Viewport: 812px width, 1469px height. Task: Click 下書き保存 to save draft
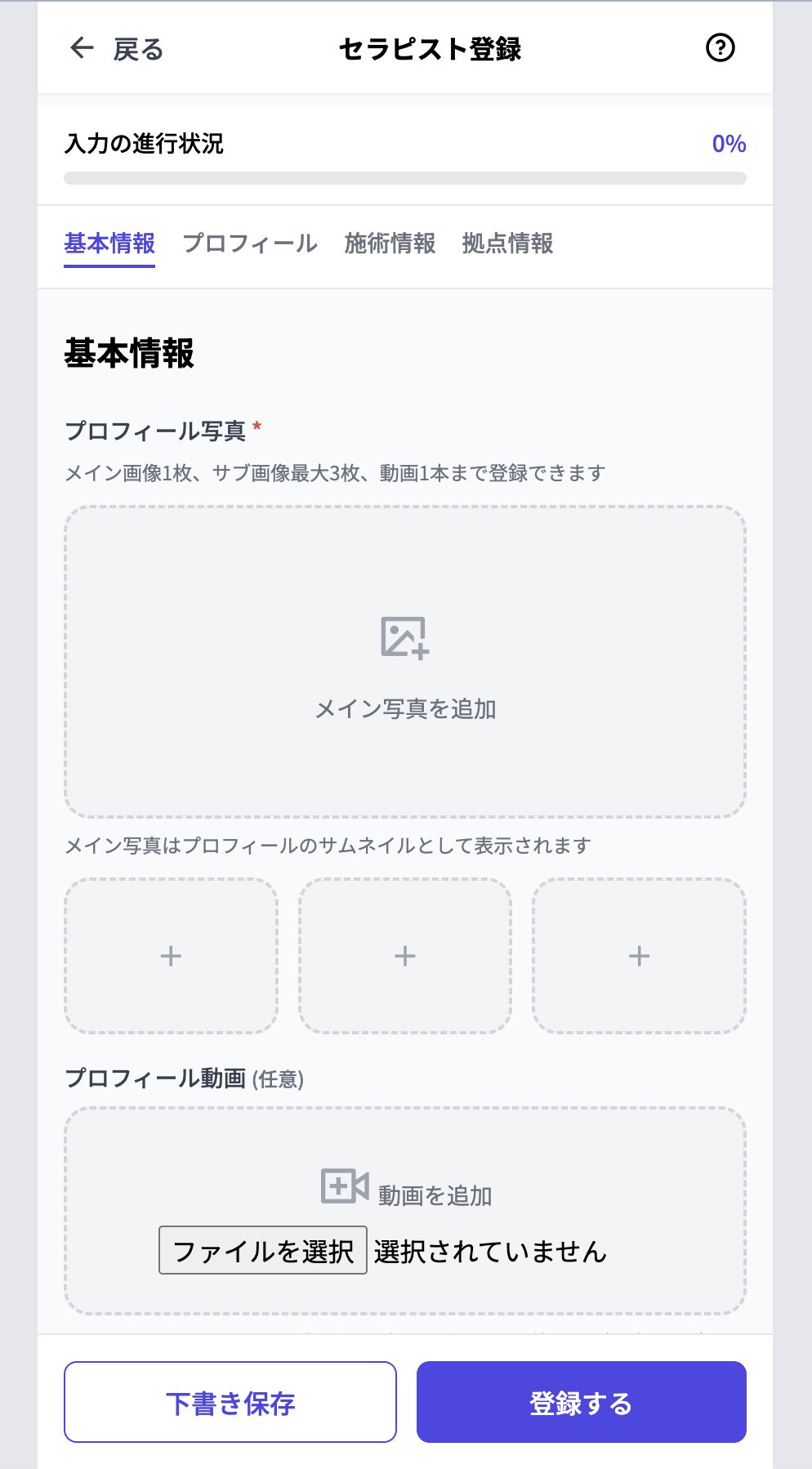pos(230,1402)
